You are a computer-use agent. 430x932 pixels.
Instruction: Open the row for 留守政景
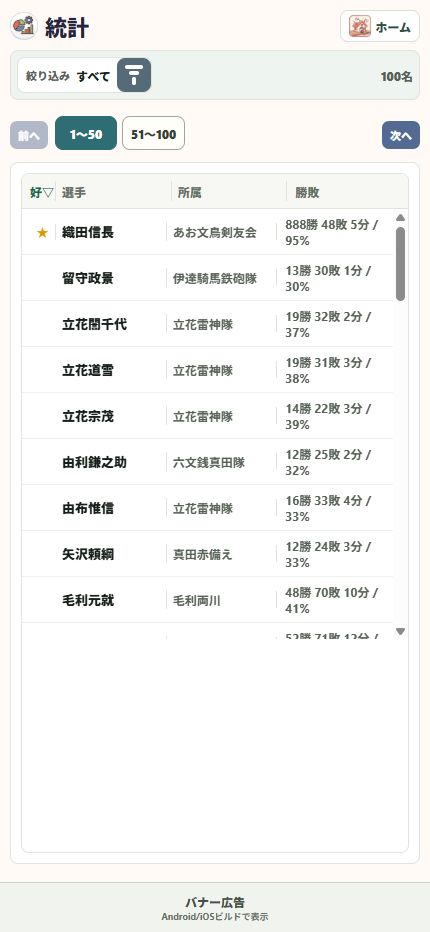click(207, 278)
